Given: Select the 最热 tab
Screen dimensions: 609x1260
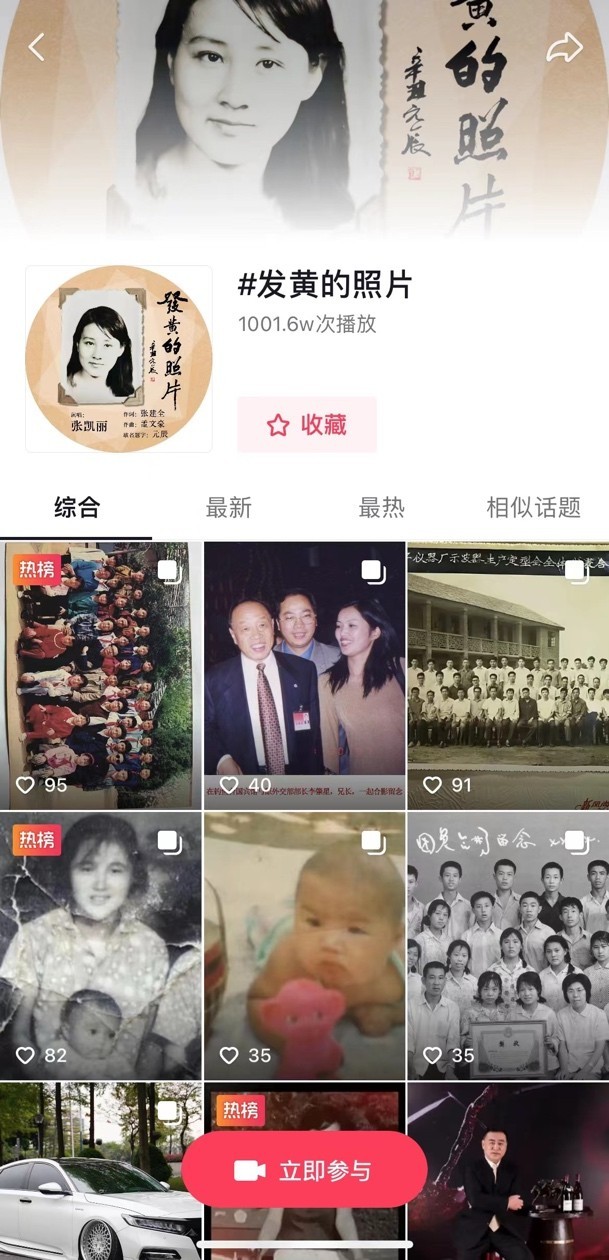Looking at the screenshot, I should click(381, 507).
